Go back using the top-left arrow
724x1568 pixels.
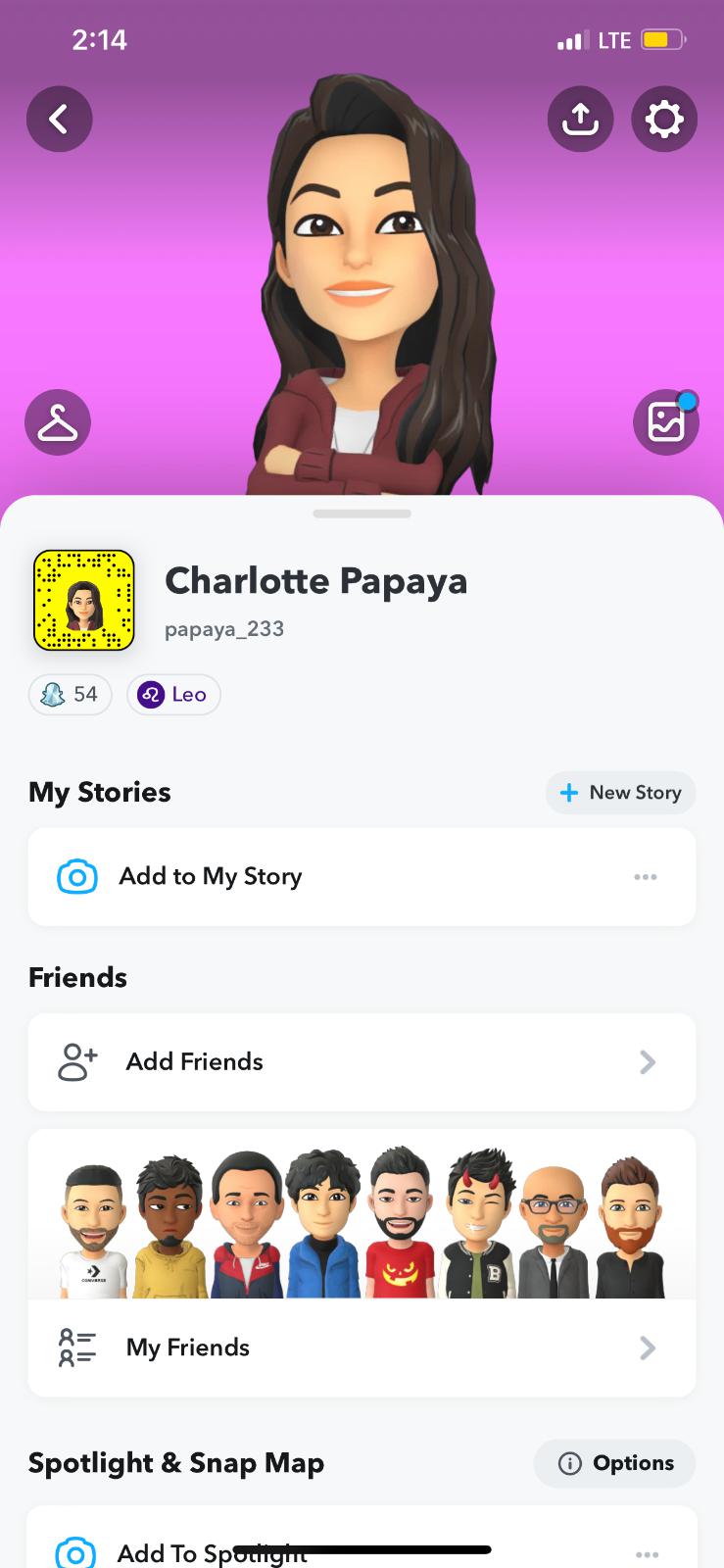[x=59, y=120]
